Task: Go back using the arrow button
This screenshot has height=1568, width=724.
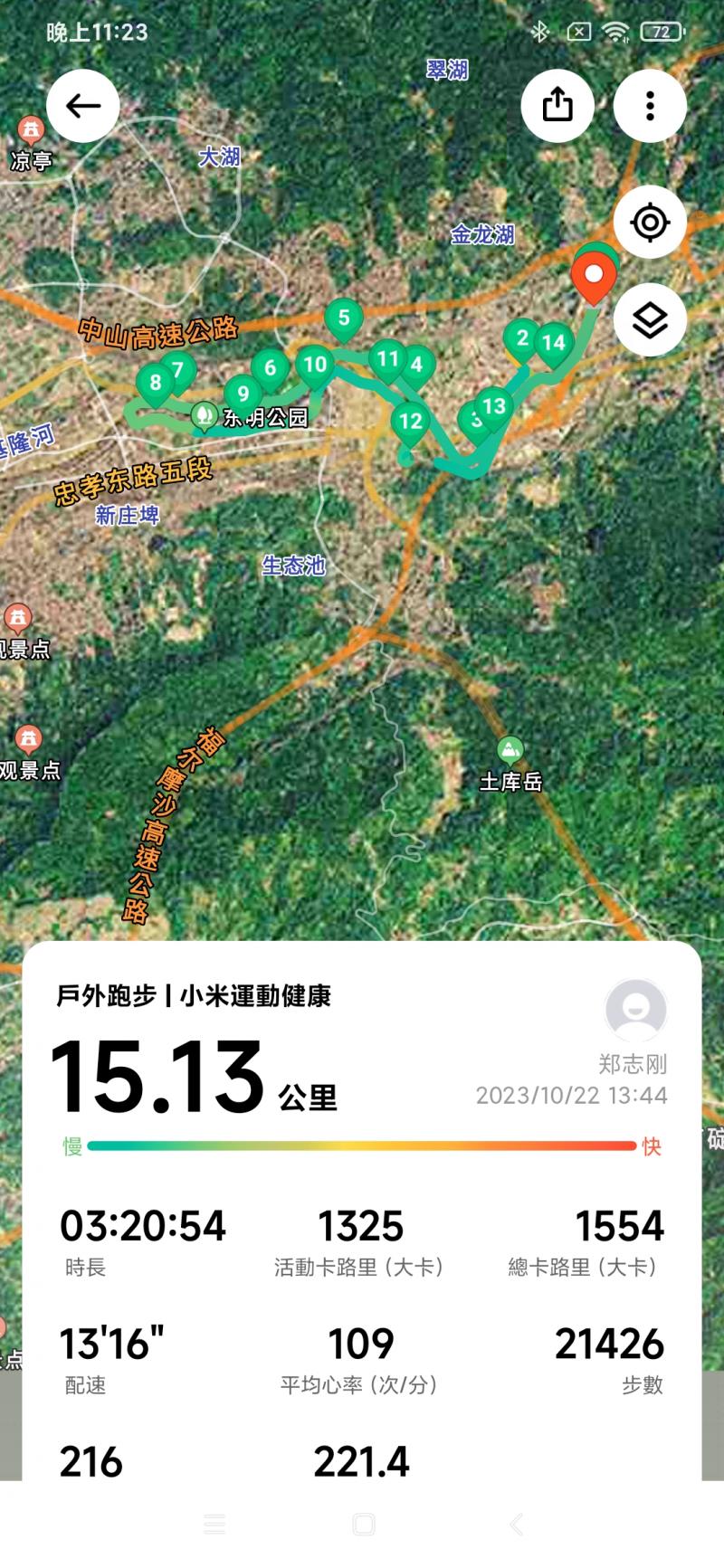Action: (x=83, y=106)
